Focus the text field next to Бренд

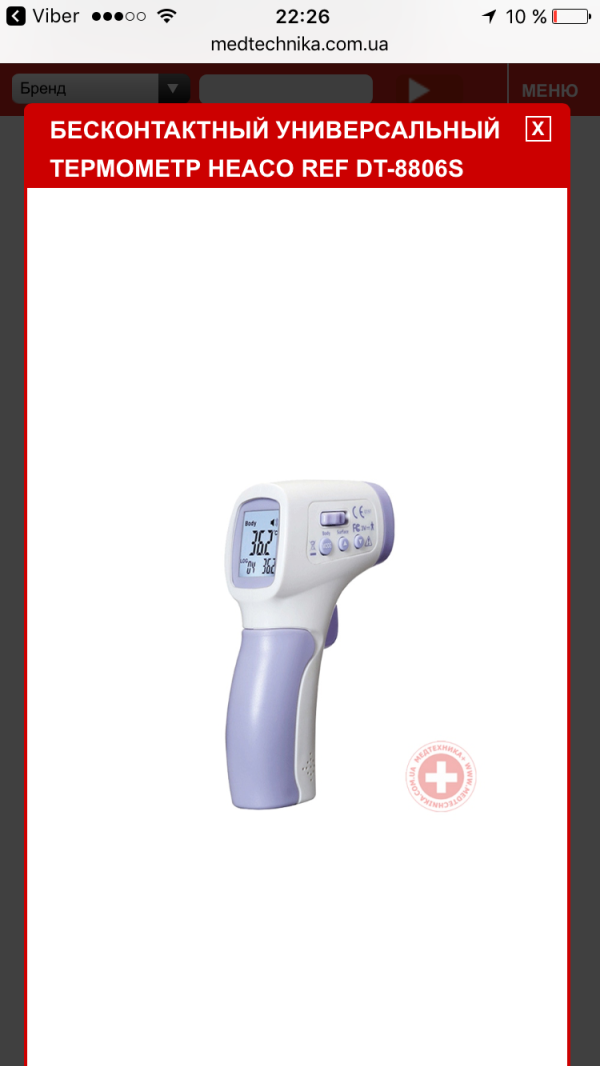286,89
